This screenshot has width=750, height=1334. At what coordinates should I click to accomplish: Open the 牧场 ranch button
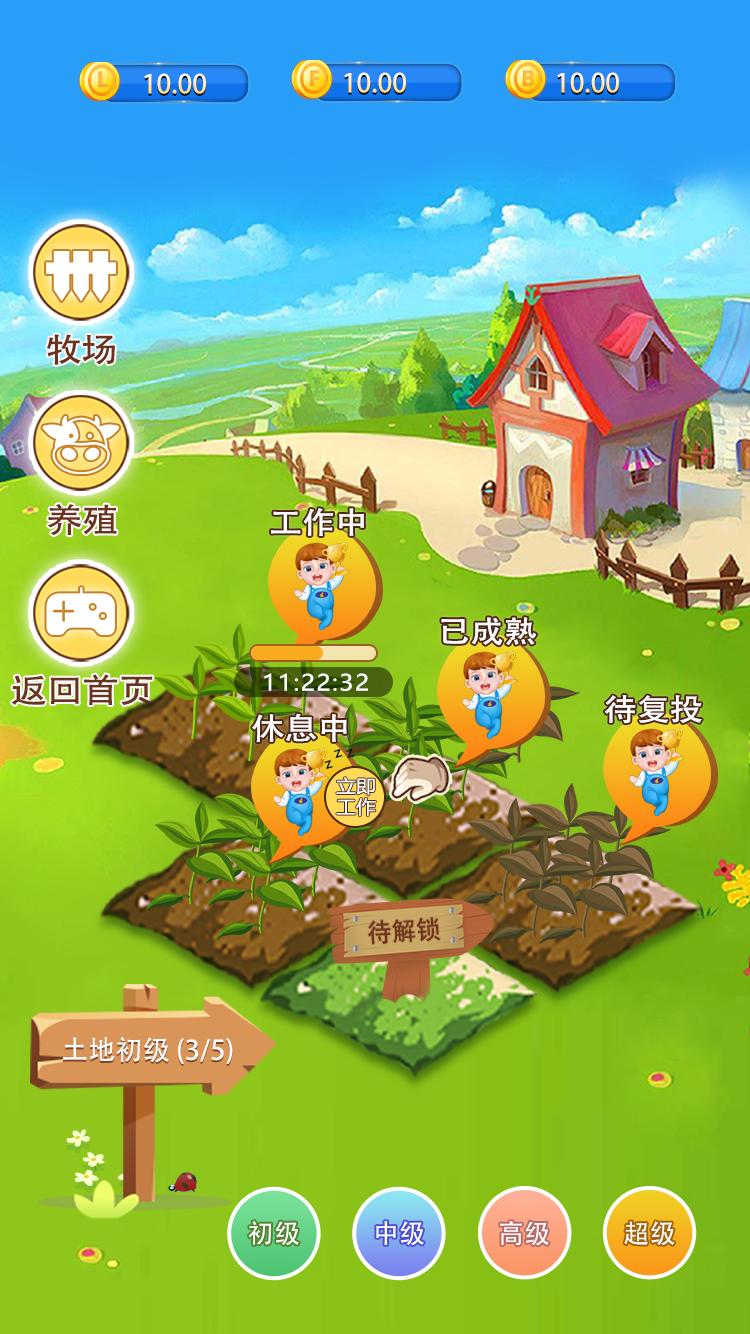pos(81,273)
